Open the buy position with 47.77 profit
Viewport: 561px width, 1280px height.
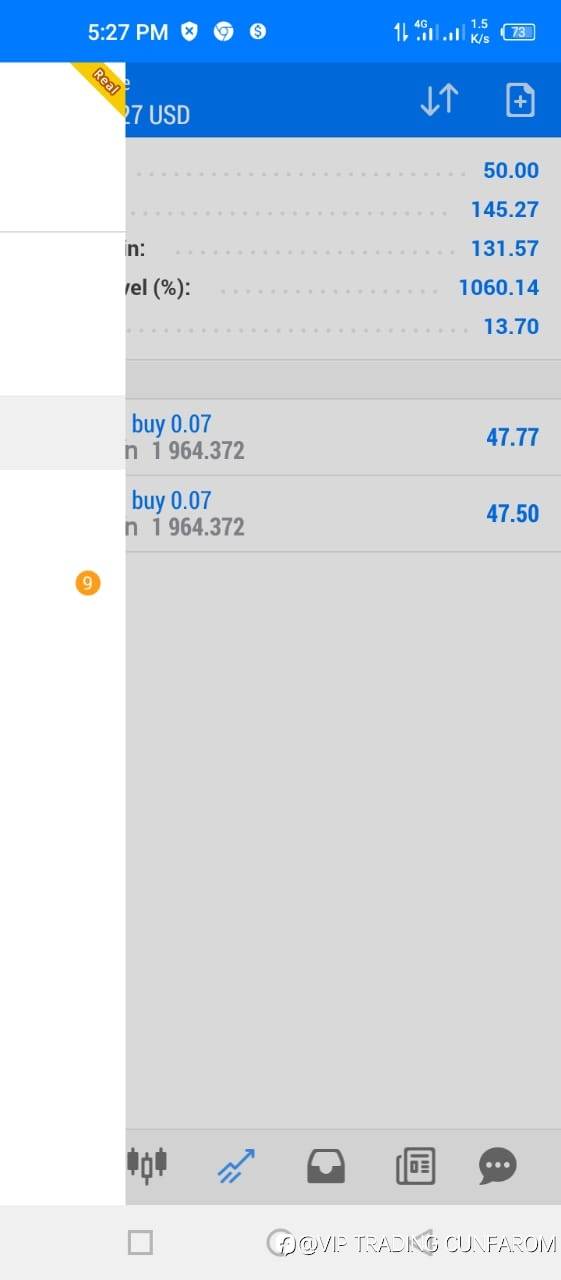tap(343, 437)
